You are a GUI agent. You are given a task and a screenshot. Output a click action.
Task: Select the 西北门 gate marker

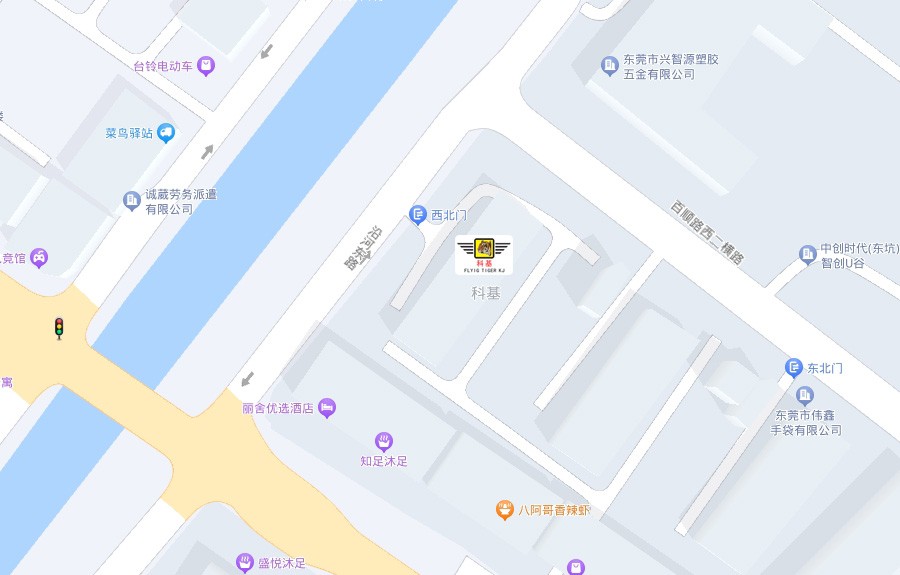tap(418, 214)
